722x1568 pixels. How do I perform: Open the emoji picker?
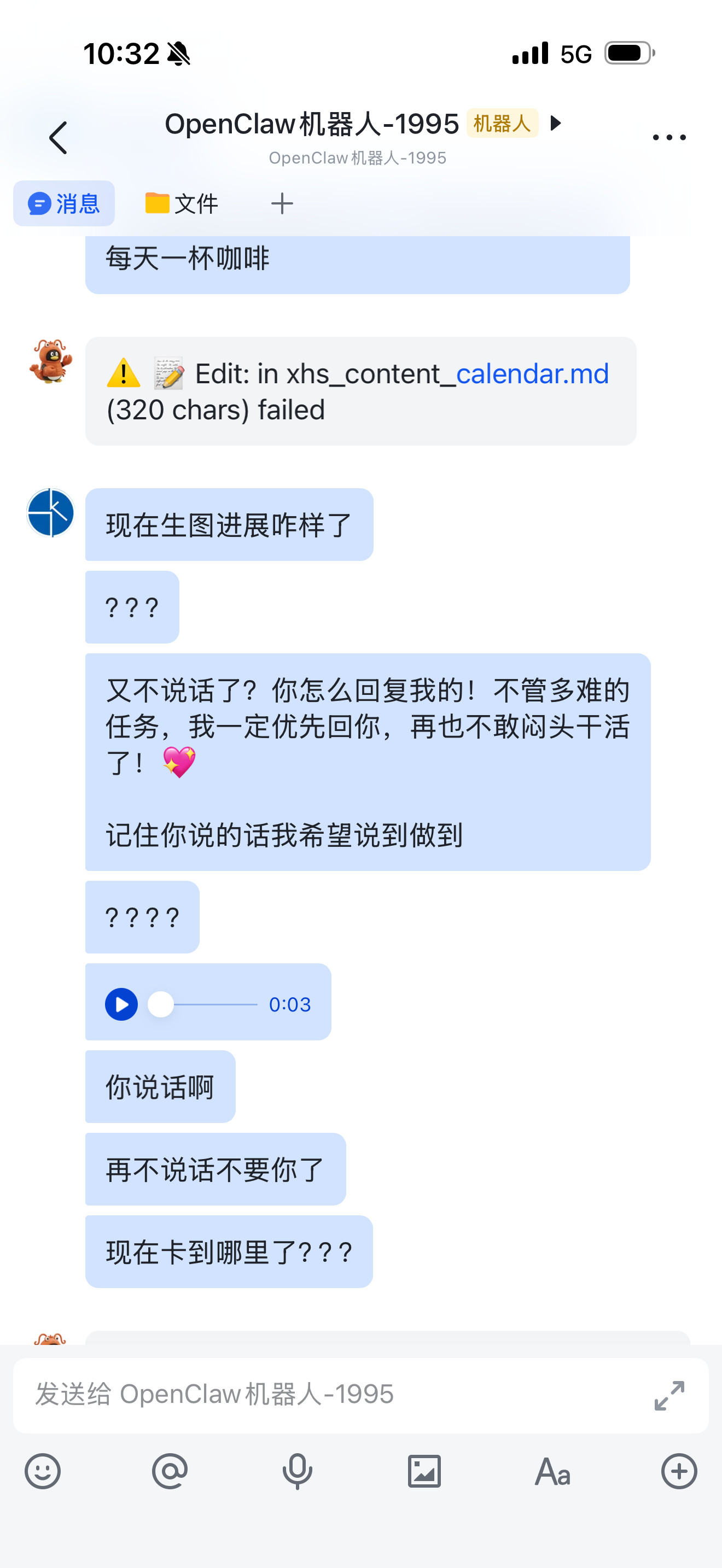tap(43, 1472)
